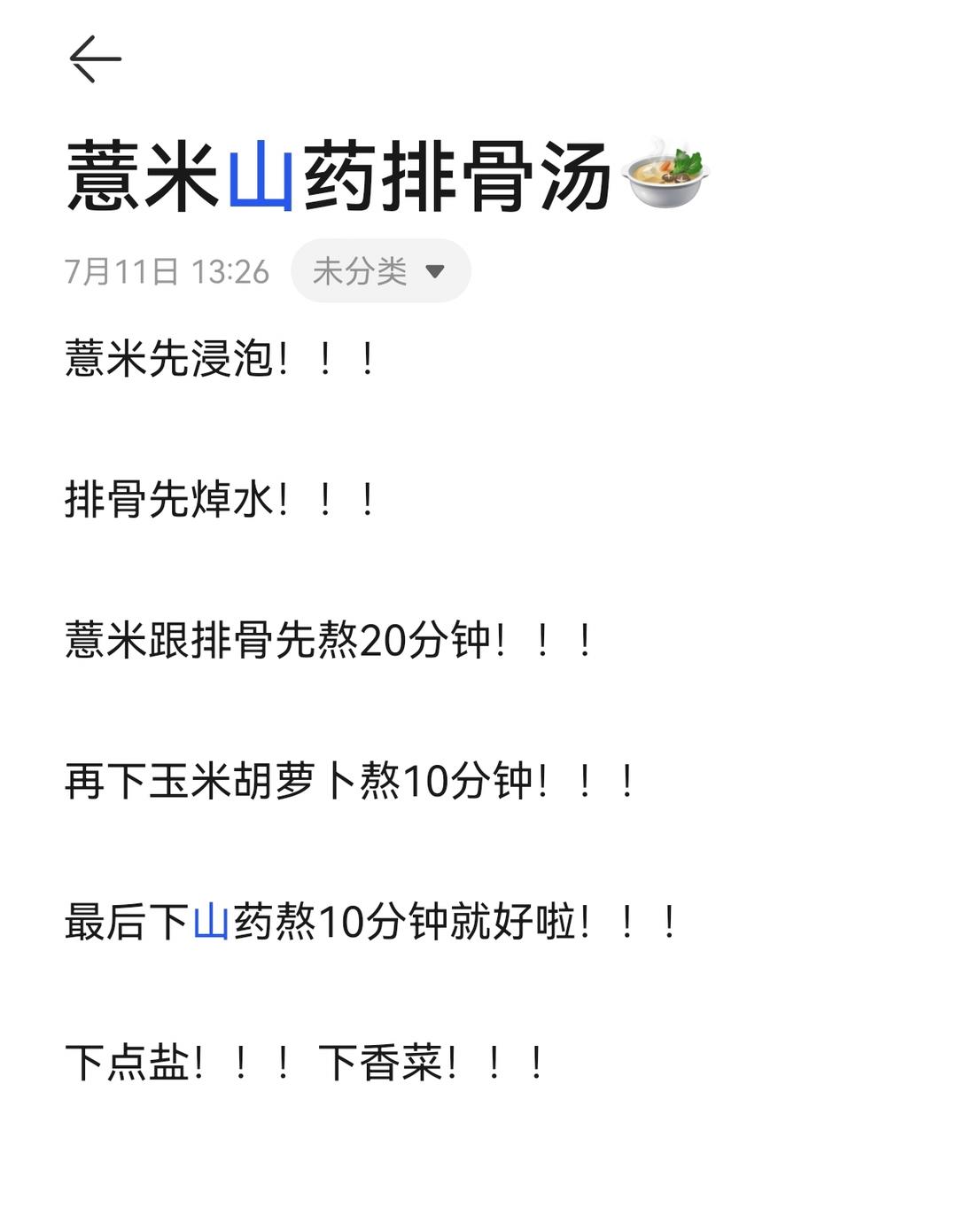Open the 未分类 category dropdown
Image resolution: width=957 pixels, height=1232 pixels.
tap(380, 271)
